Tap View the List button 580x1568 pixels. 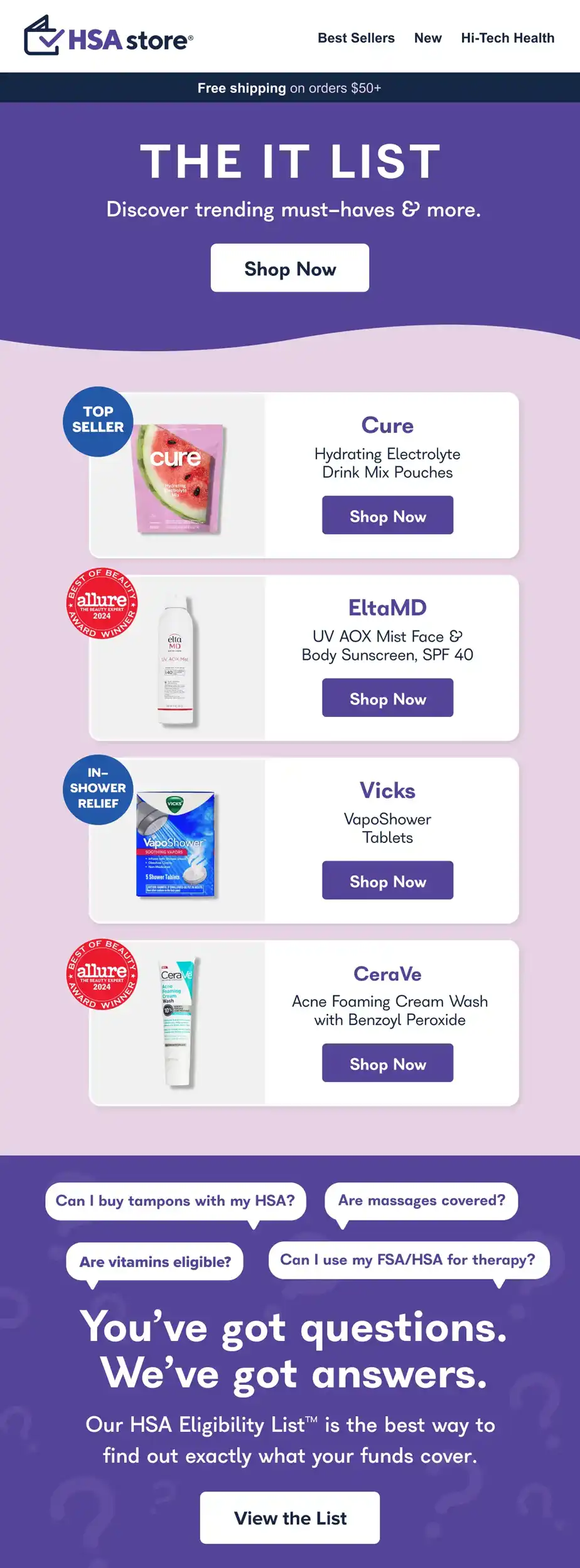(x=289, y=1518)
